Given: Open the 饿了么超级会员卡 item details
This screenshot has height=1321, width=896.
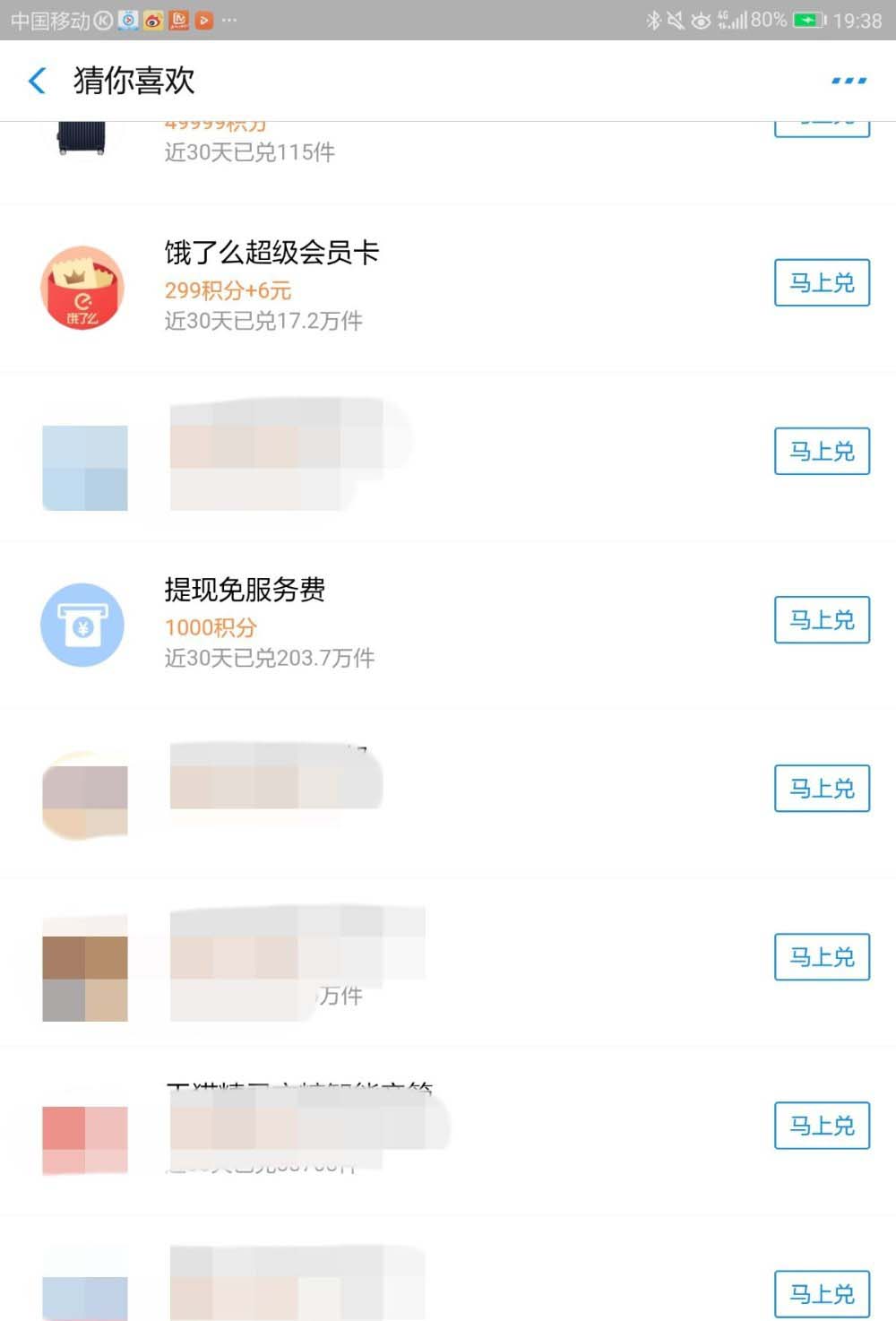Looking at the screenshot, I should [271, 254].
